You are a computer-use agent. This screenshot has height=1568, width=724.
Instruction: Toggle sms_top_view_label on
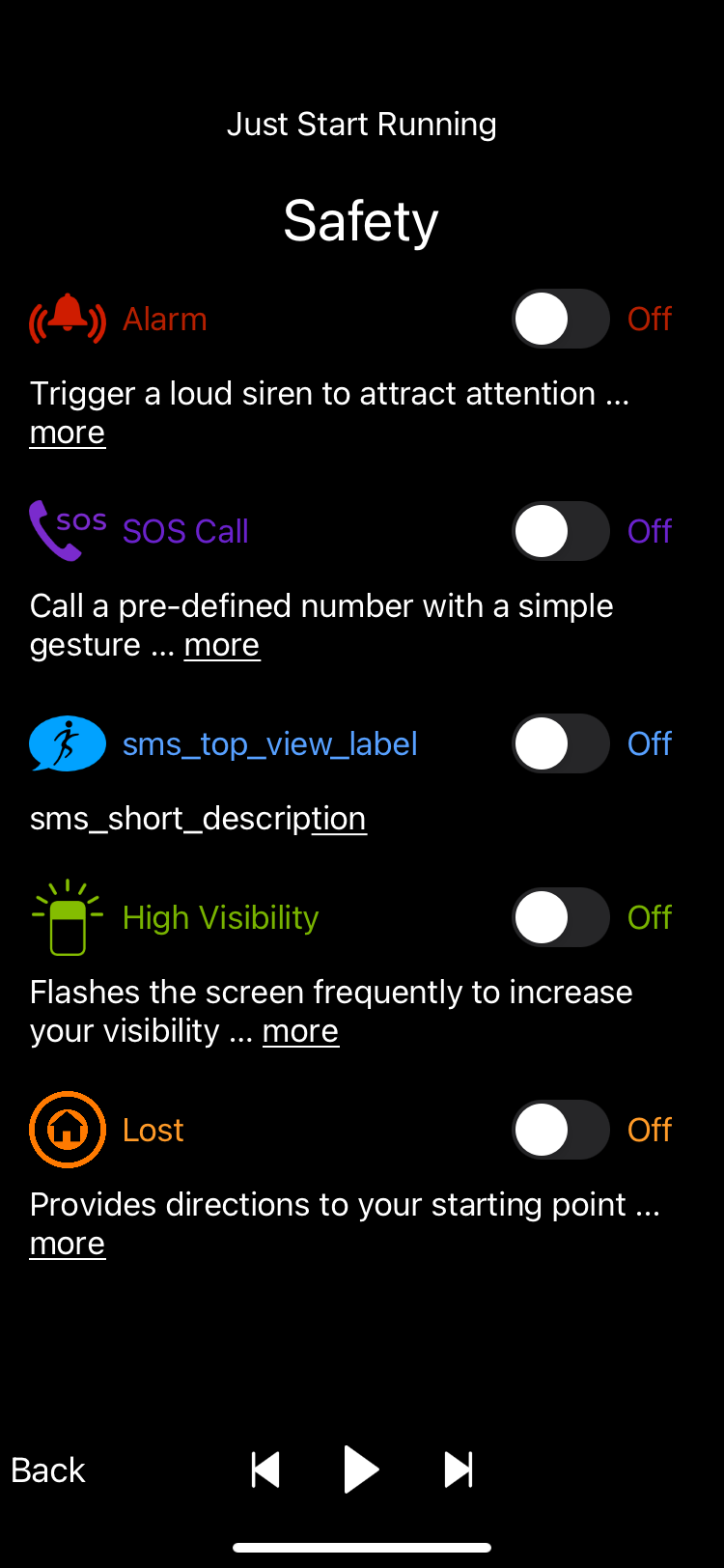[560, 743]
